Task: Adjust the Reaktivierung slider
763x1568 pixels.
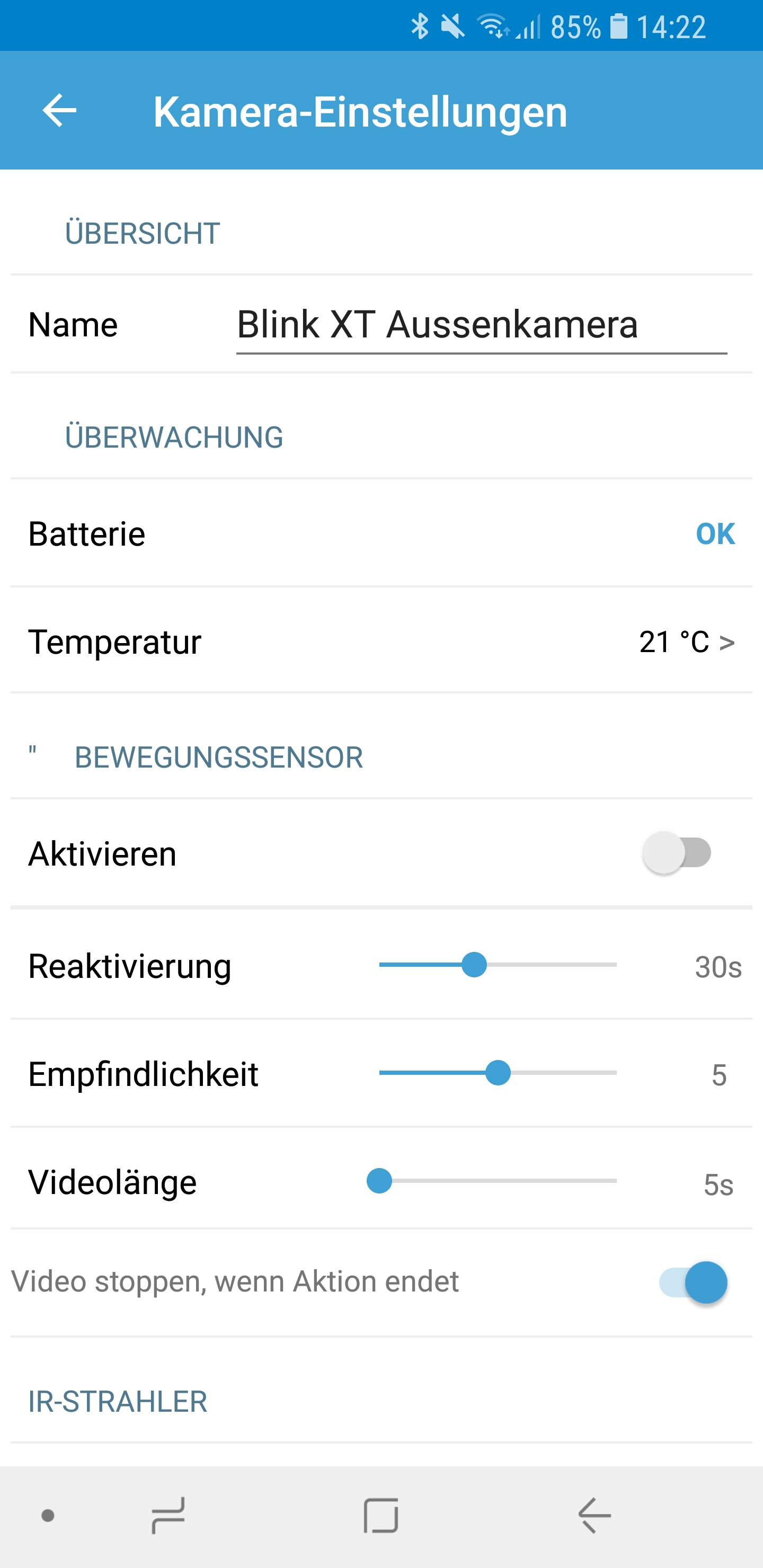Action: pyautogui.click(x=474, y=965)
